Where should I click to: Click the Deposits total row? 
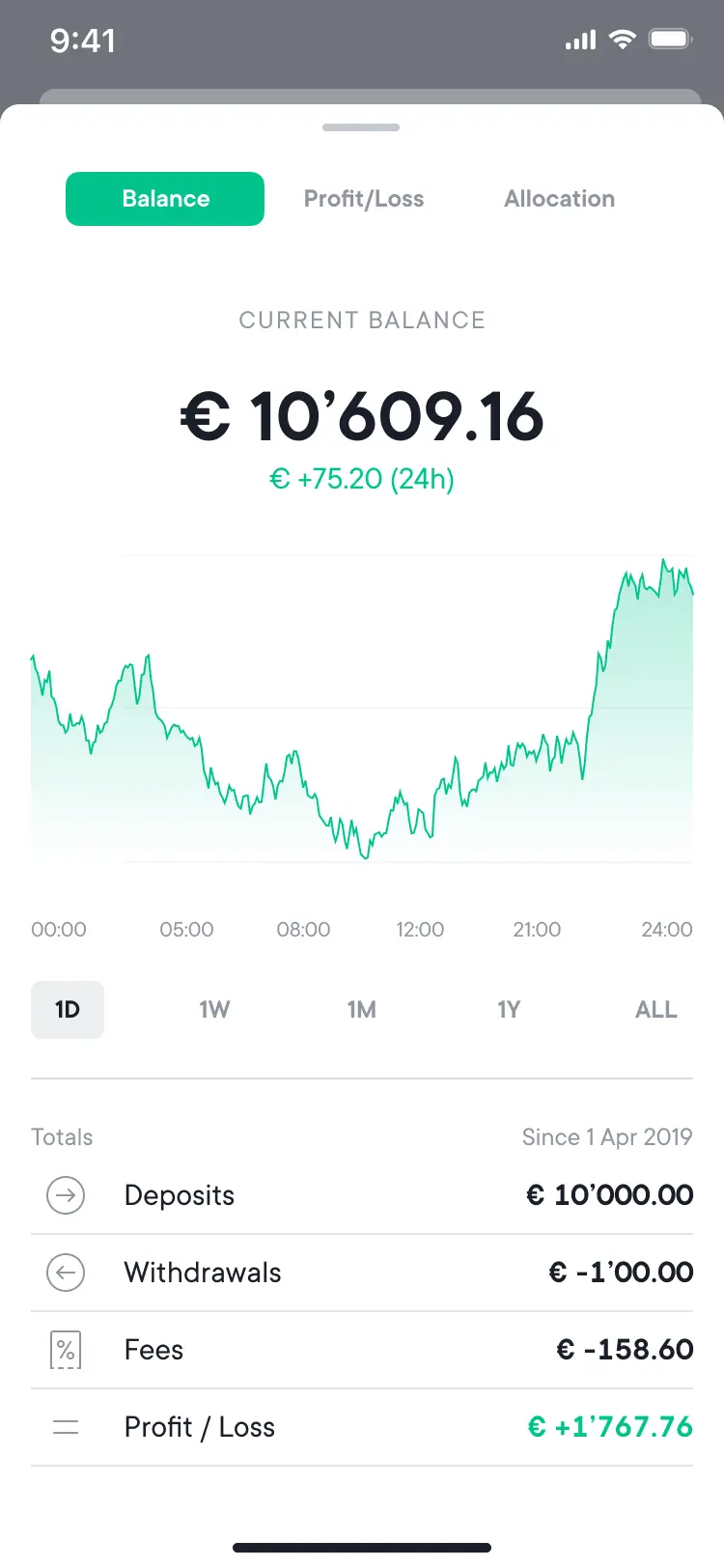[x=362, y=1195]
